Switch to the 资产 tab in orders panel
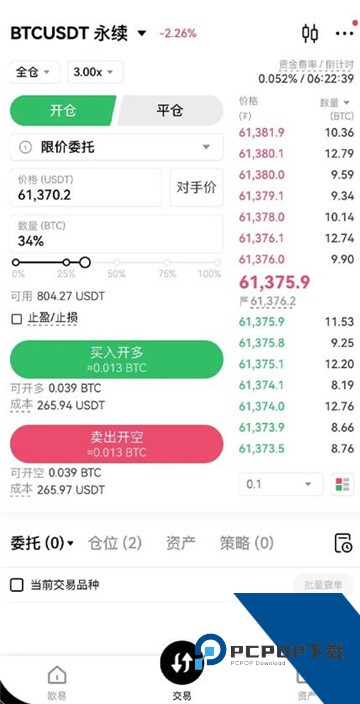 click(x=180, y=543)
